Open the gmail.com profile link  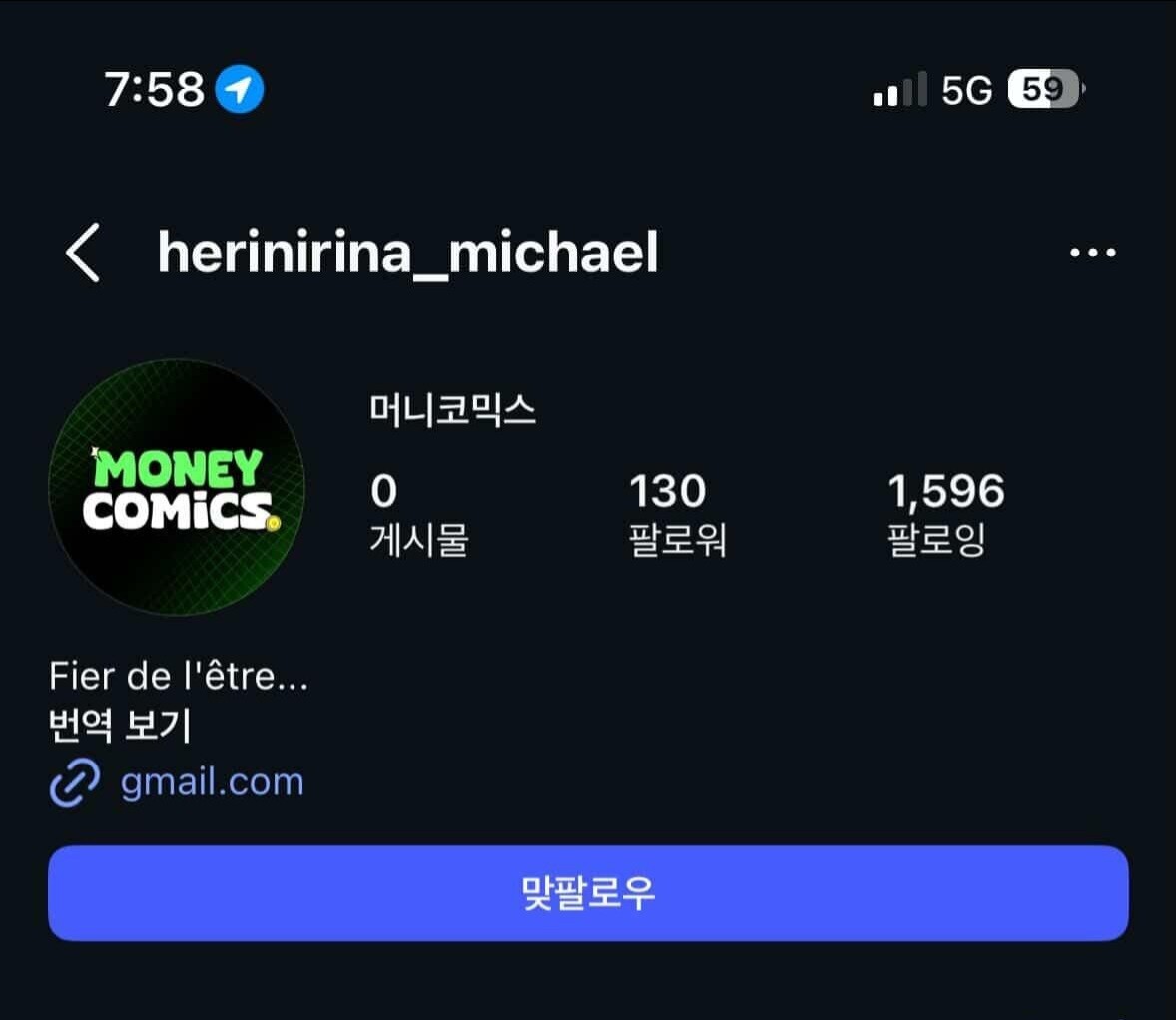click(x=177, y=782)
